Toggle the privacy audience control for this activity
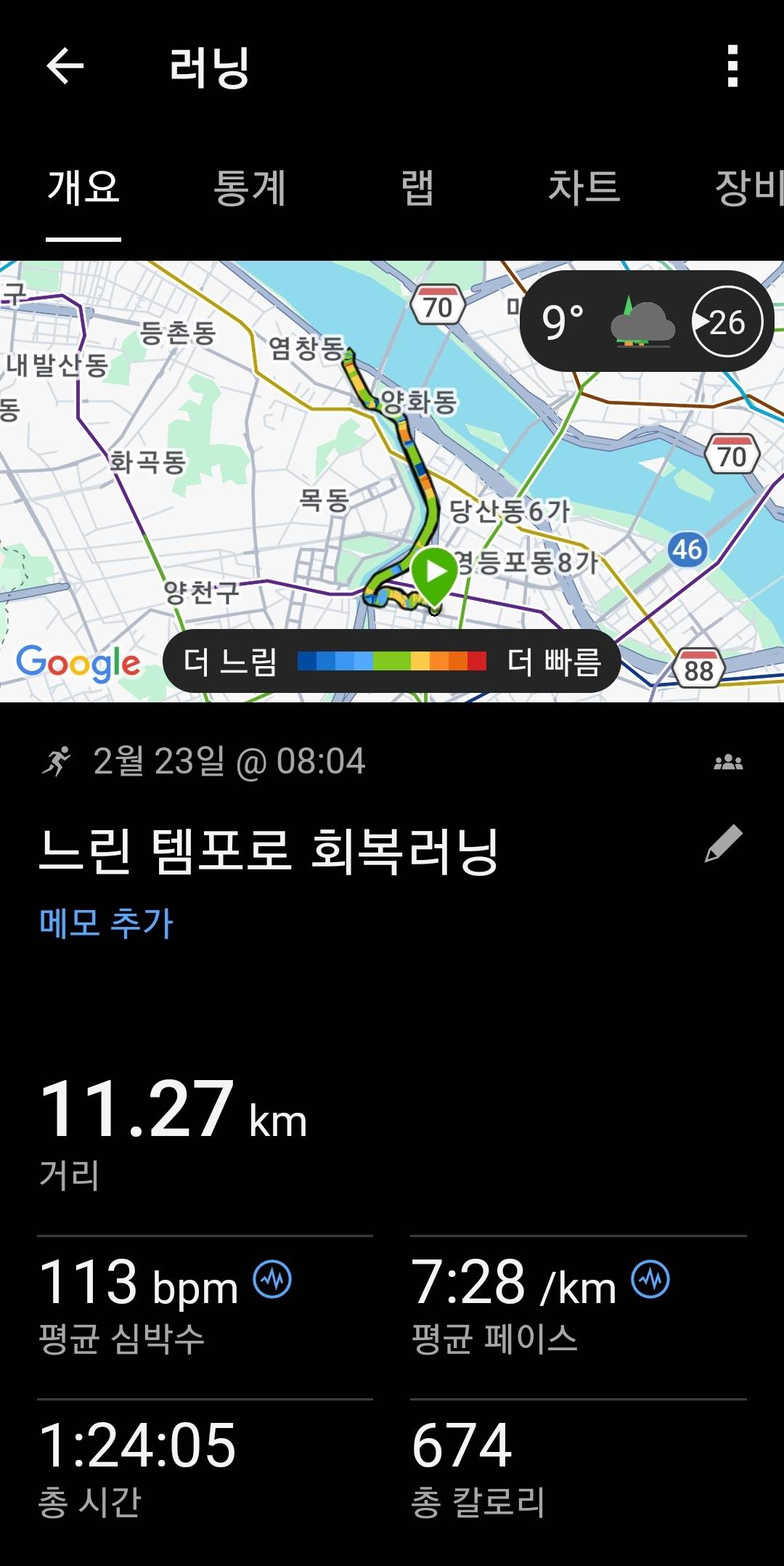784x1566 pixels. 730,761
